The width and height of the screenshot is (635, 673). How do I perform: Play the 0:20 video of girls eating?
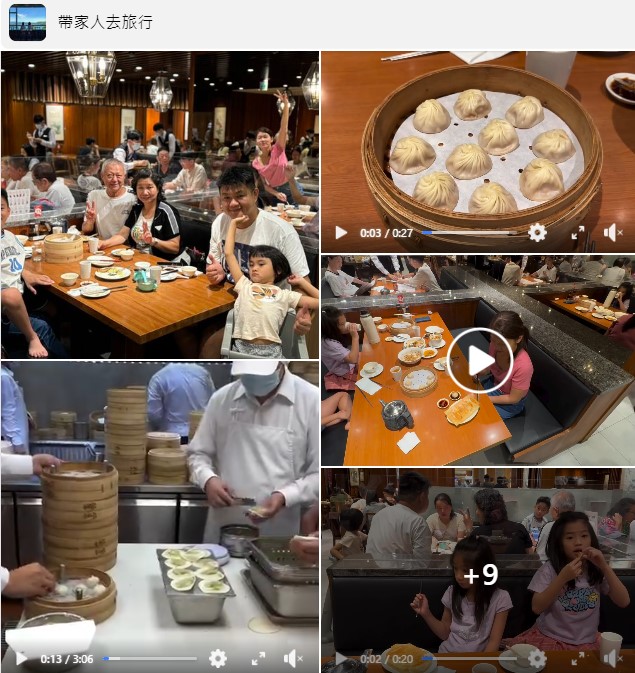pos(341,659)
